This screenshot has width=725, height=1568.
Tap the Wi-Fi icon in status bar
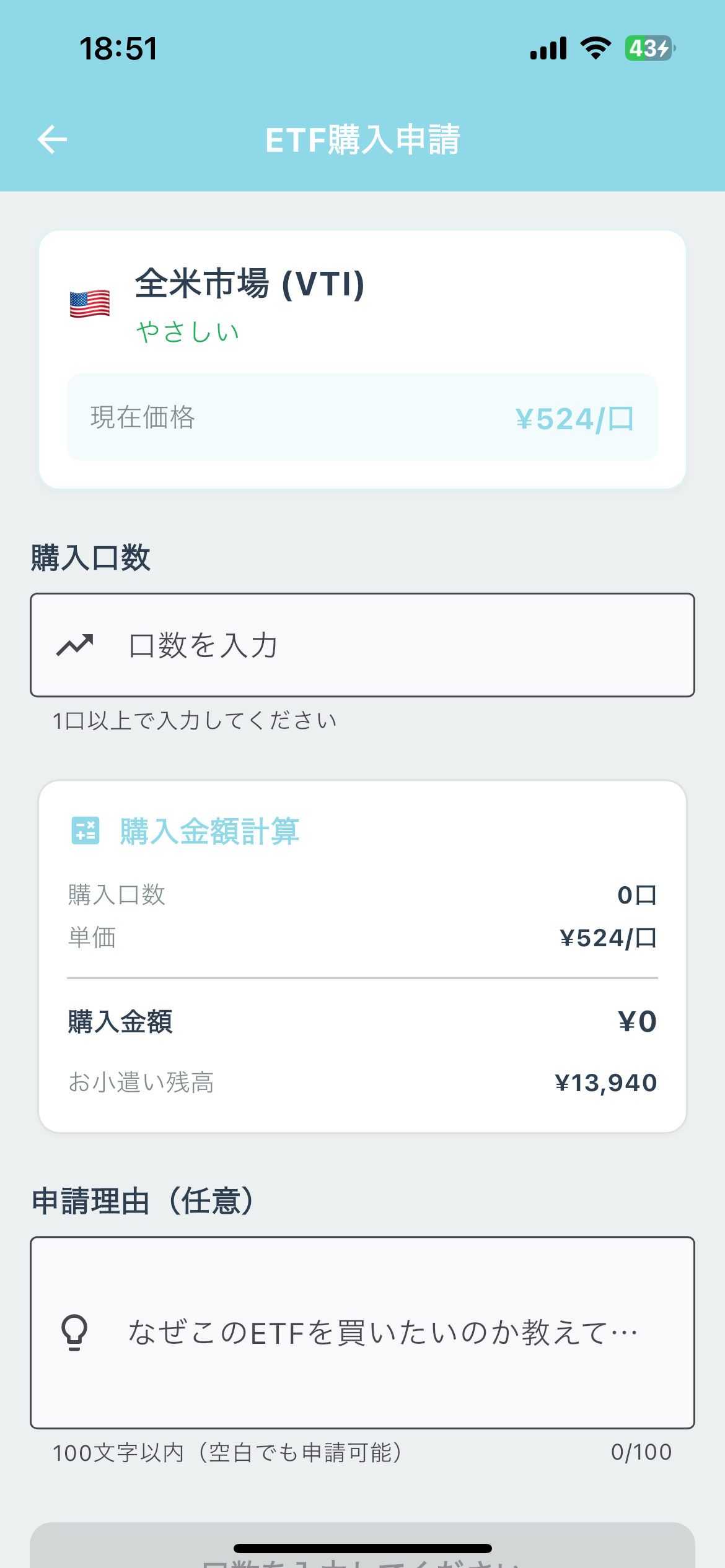click(596, 48)
